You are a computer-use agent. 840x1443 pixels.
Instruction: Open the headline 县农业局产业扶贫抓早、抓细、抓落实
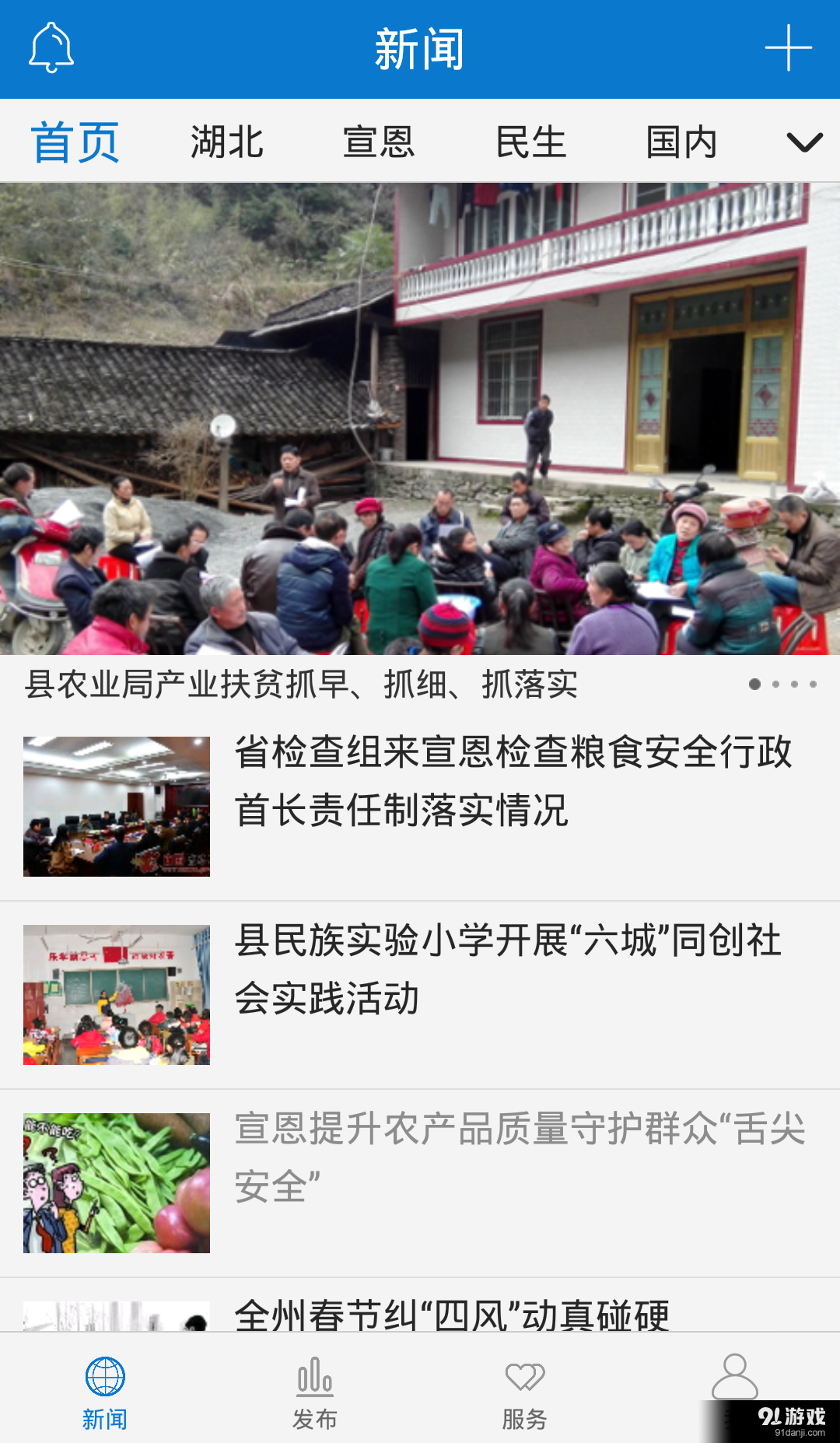(x=303, y=685)
